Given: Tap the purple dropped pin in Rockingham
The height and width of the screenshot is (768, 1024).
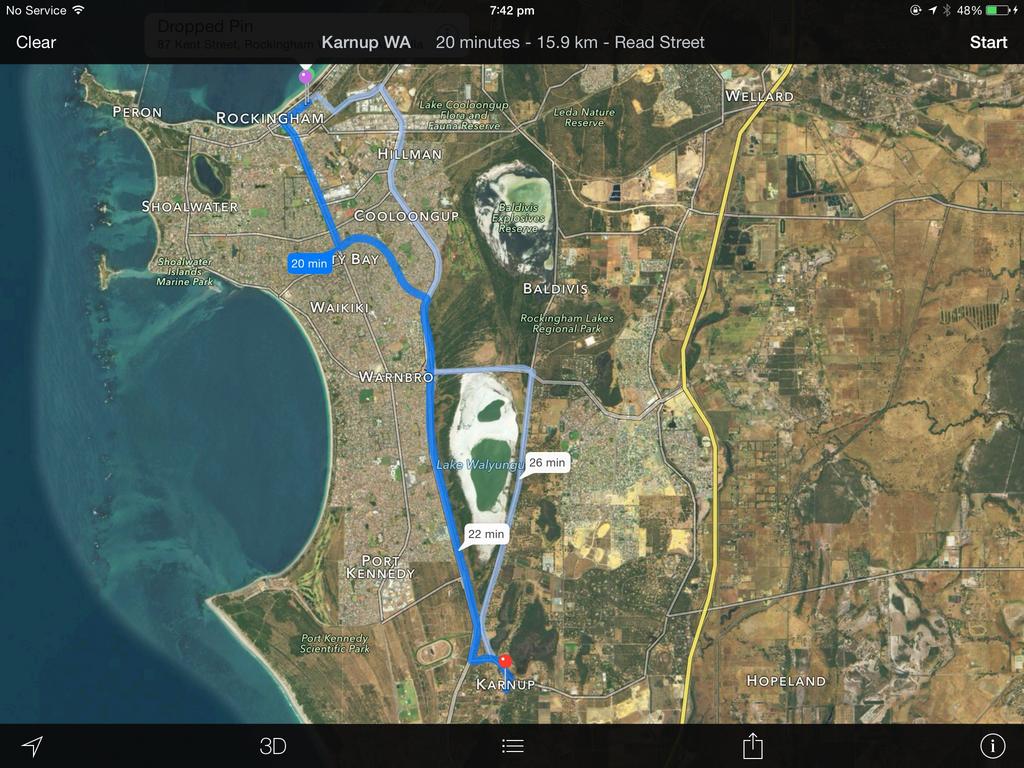Looking at the screenshot, I should click(306, 77).
